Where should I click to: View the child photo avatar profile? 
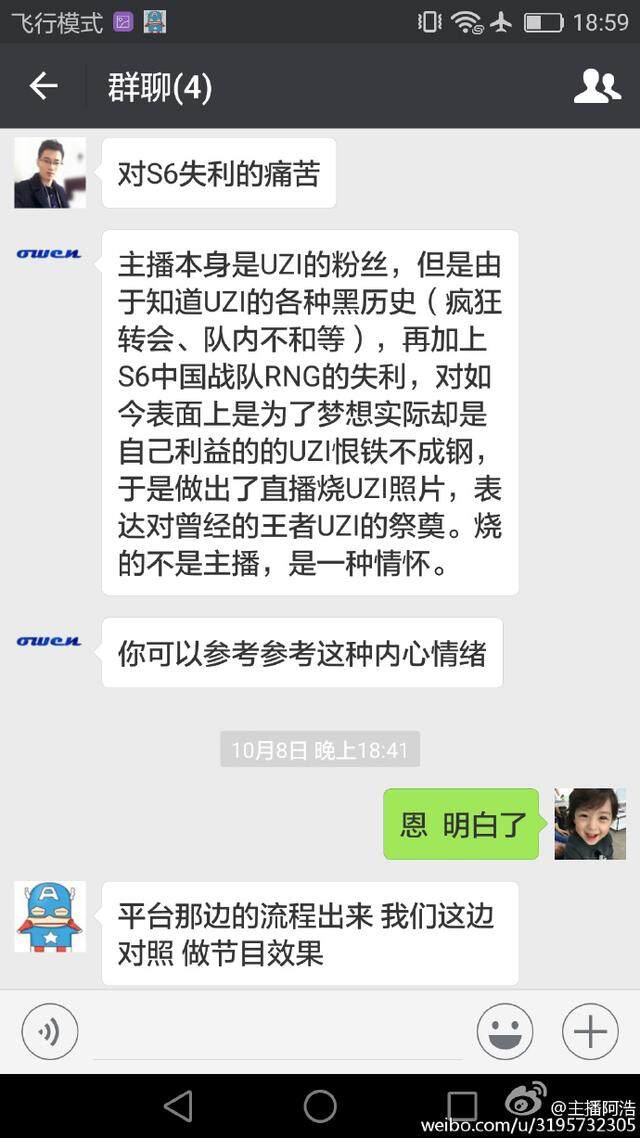tap(590, 823)
